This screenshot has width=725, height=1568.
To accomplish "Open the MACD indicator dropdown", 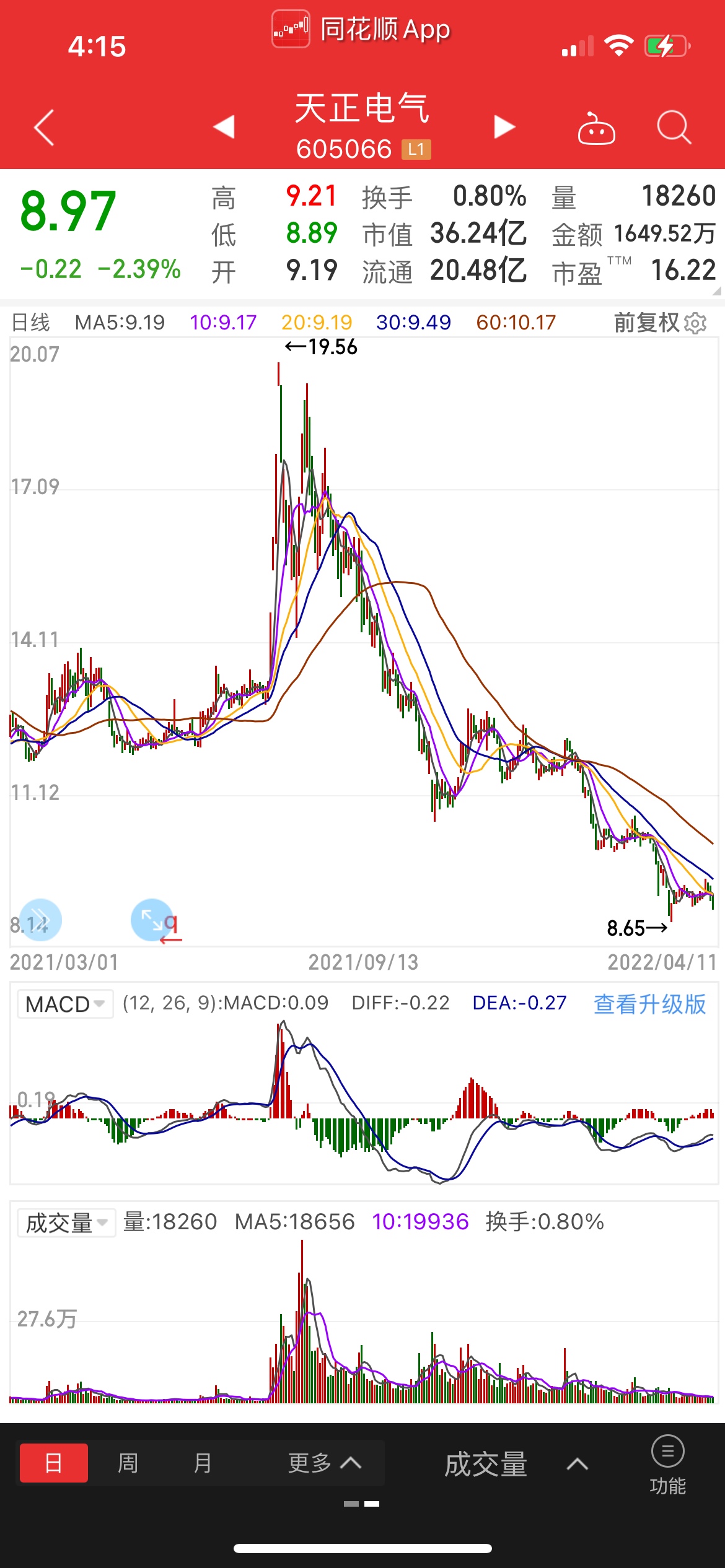I will [64, 1004].
